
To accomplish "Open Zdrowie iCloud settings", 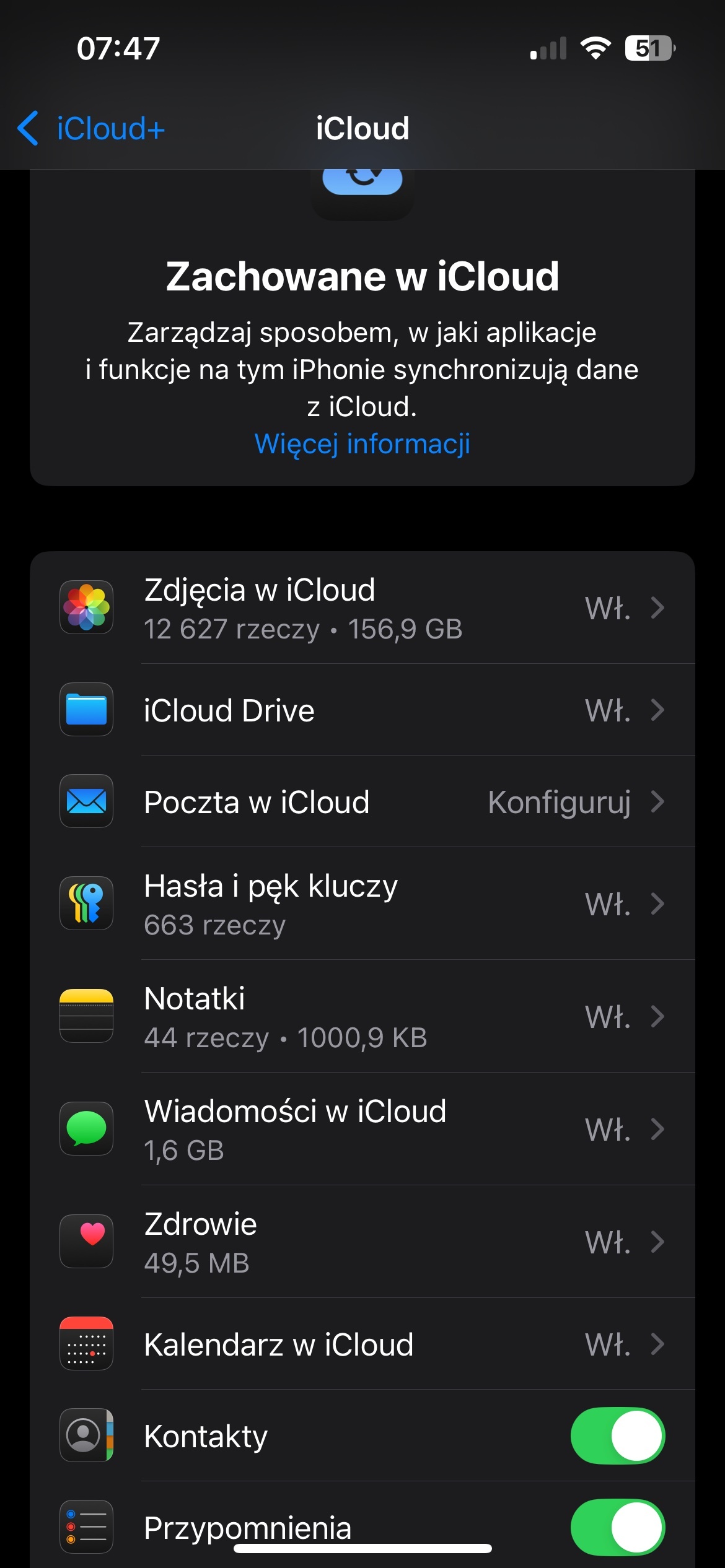I will [362, 1242].
